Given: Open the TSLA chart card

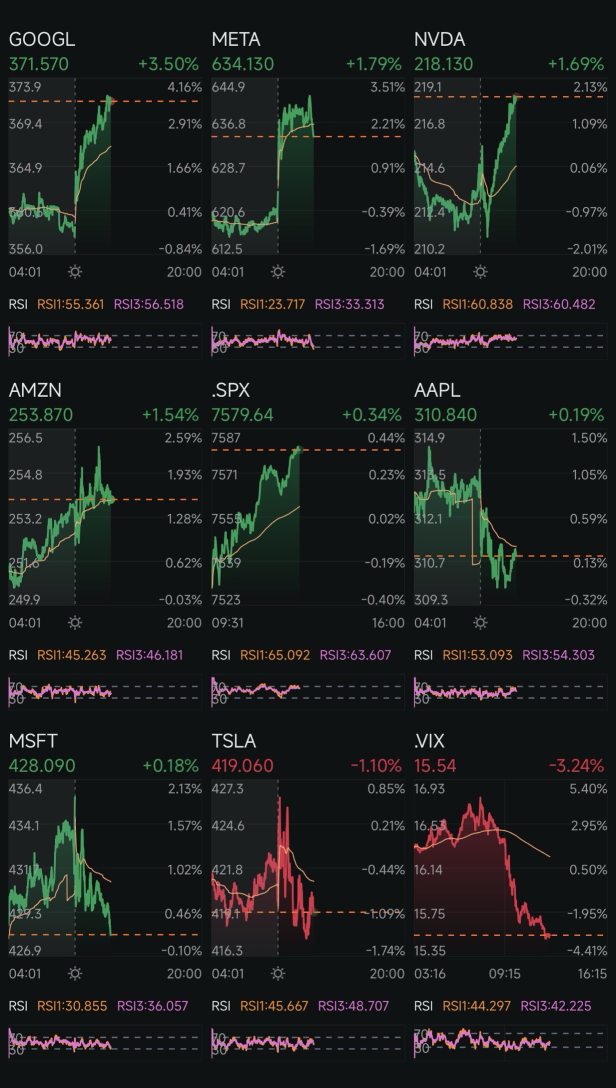Looking at the screenshot, I should [307, 895].
